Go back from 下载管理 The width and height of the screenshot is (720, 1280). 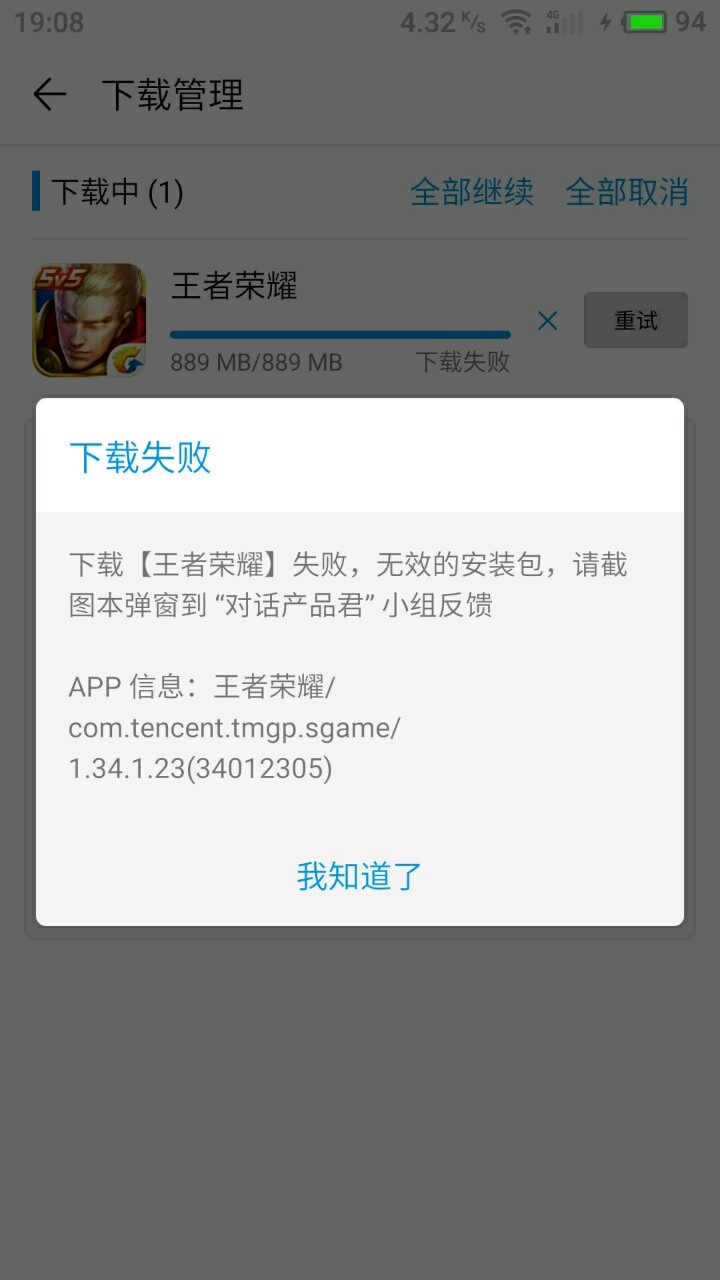[49, 95]
